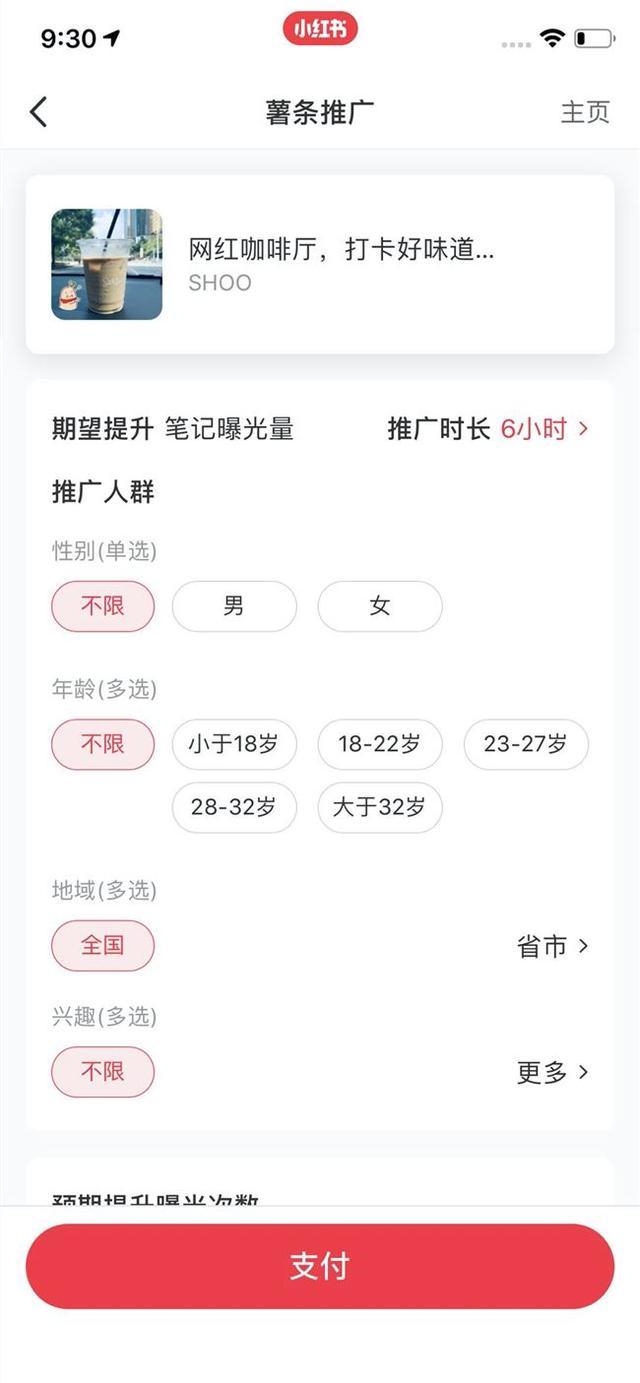Image resolution: width=640 pixels, height=1383 pixels.
Task: Go back using the top-left arrow
Action: click(38, 112)
